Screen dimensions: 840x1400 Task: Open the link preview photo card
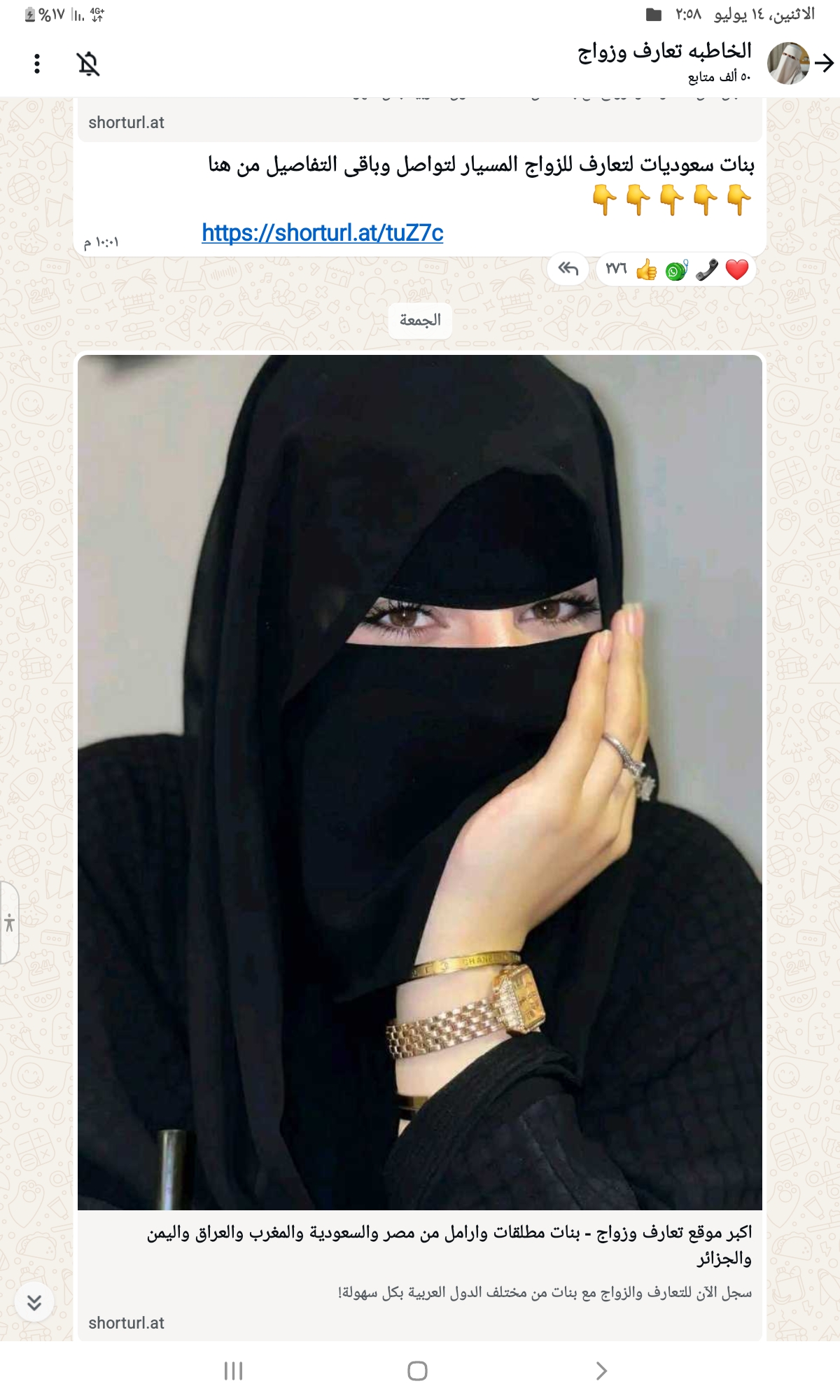pos(420,782)
